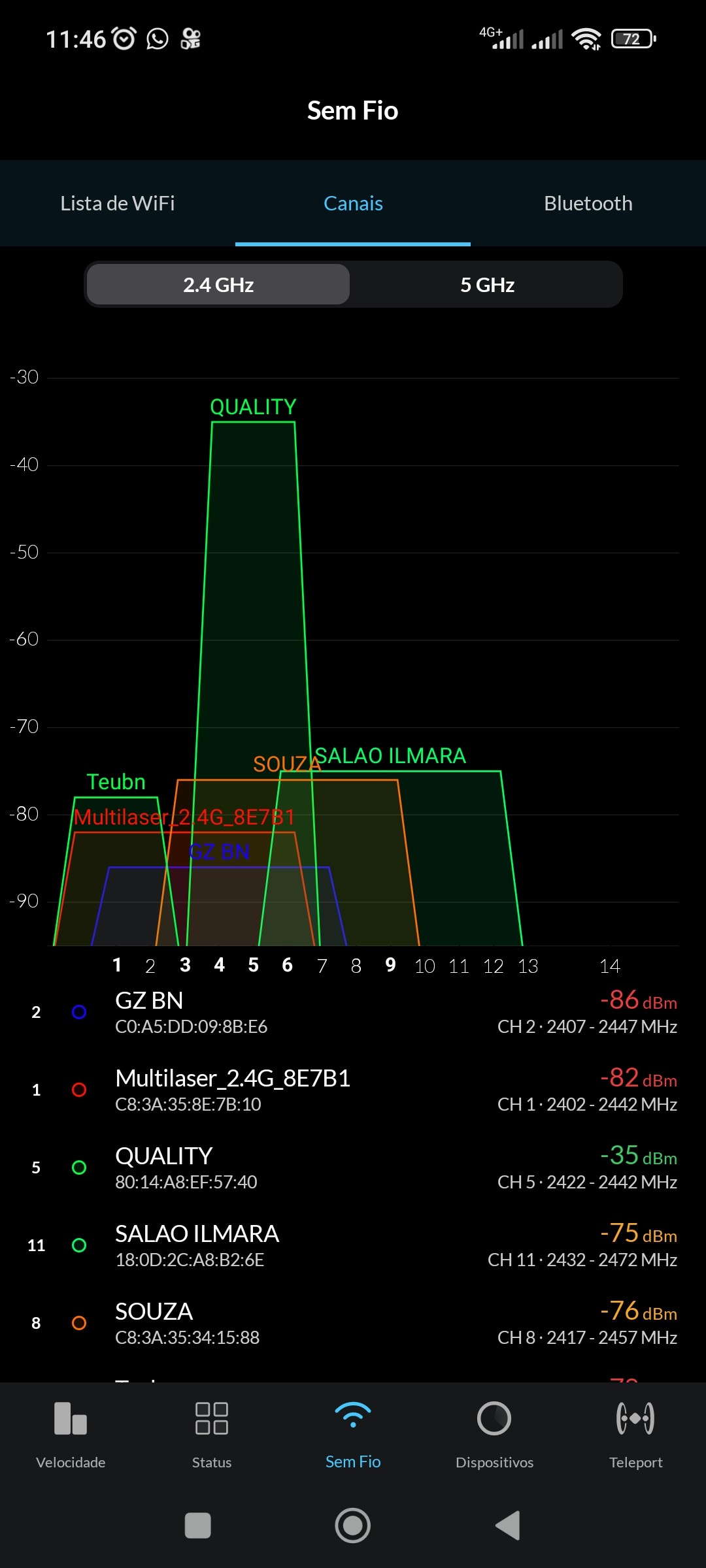Return to the home screen
The image size is (706, 1568).
353,1526
